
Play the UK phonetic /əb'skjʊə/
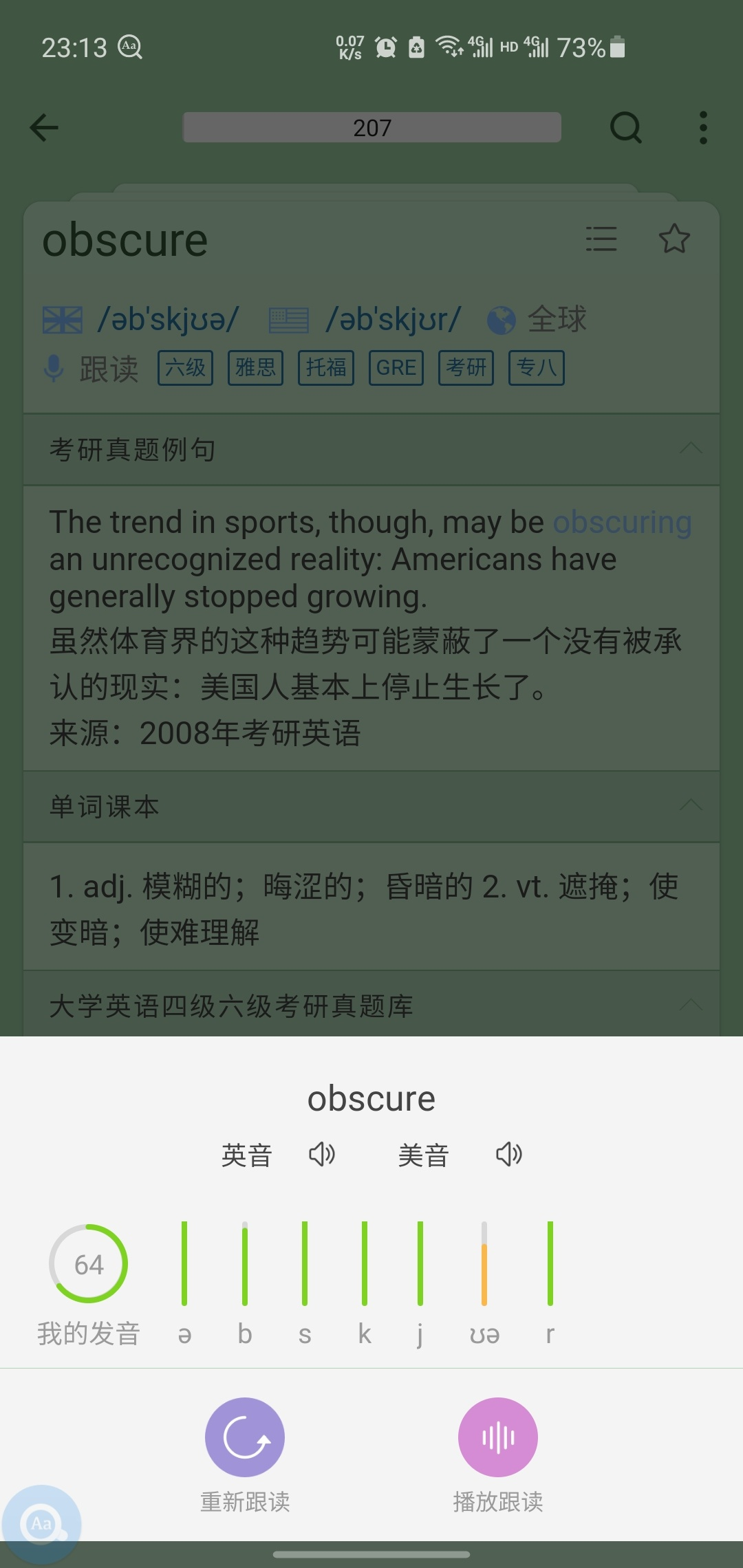(168, 319)
